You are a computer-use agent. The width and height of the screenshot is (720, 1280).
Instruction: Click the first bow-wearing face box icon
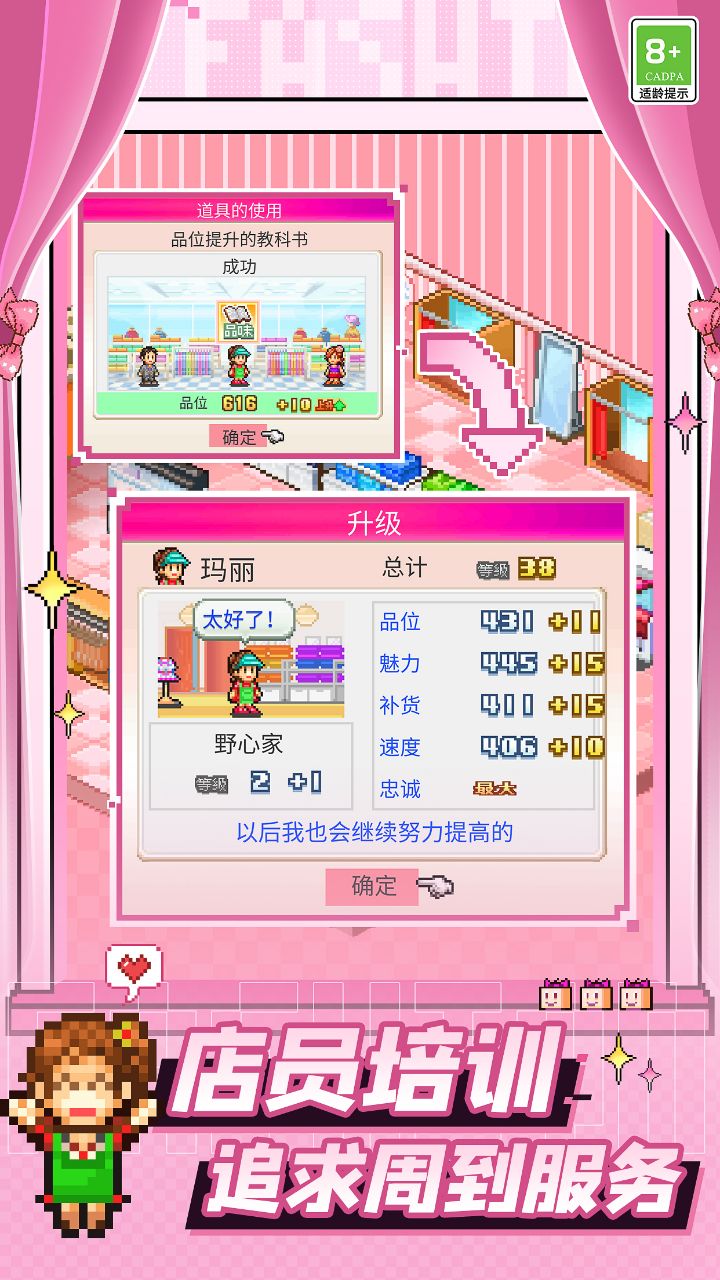coord(557,993)
